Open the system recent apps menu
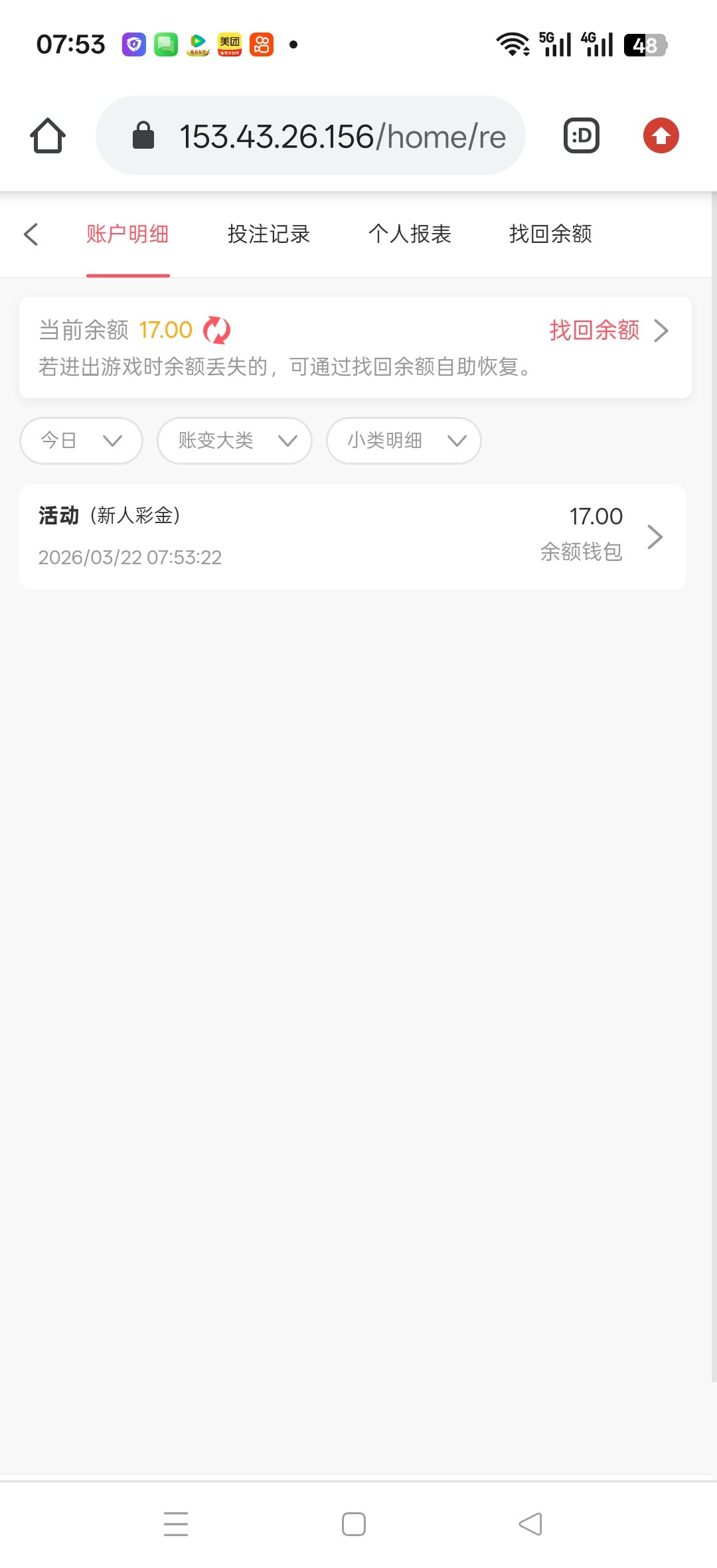Viewport: 717px width, 1568px height. coord(176,1524)
